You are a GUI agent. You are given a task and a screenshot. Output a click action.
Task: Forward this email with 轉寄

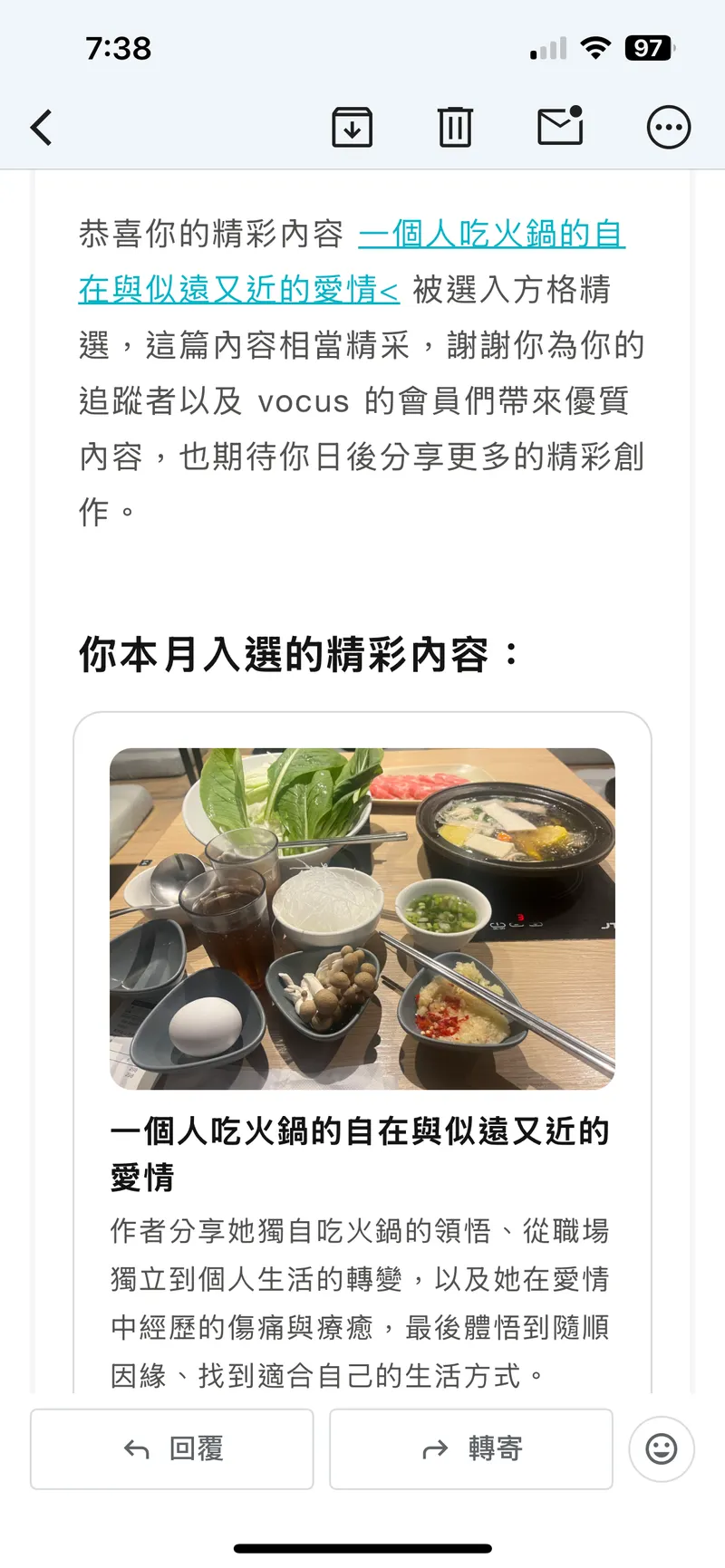pos(471,1448)
